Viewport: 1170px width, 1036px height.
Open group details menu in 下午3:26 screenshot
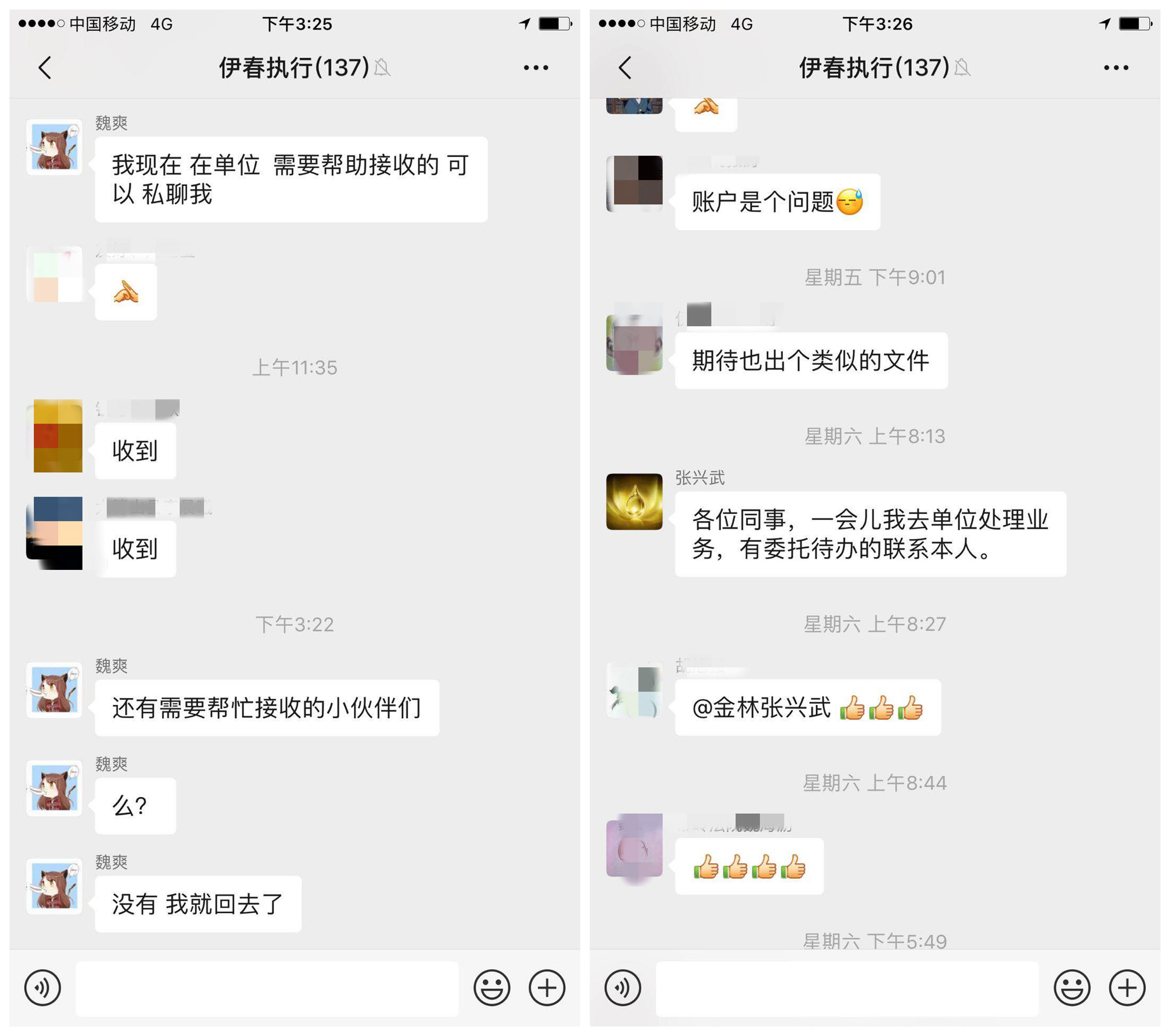pos(1116,67)
